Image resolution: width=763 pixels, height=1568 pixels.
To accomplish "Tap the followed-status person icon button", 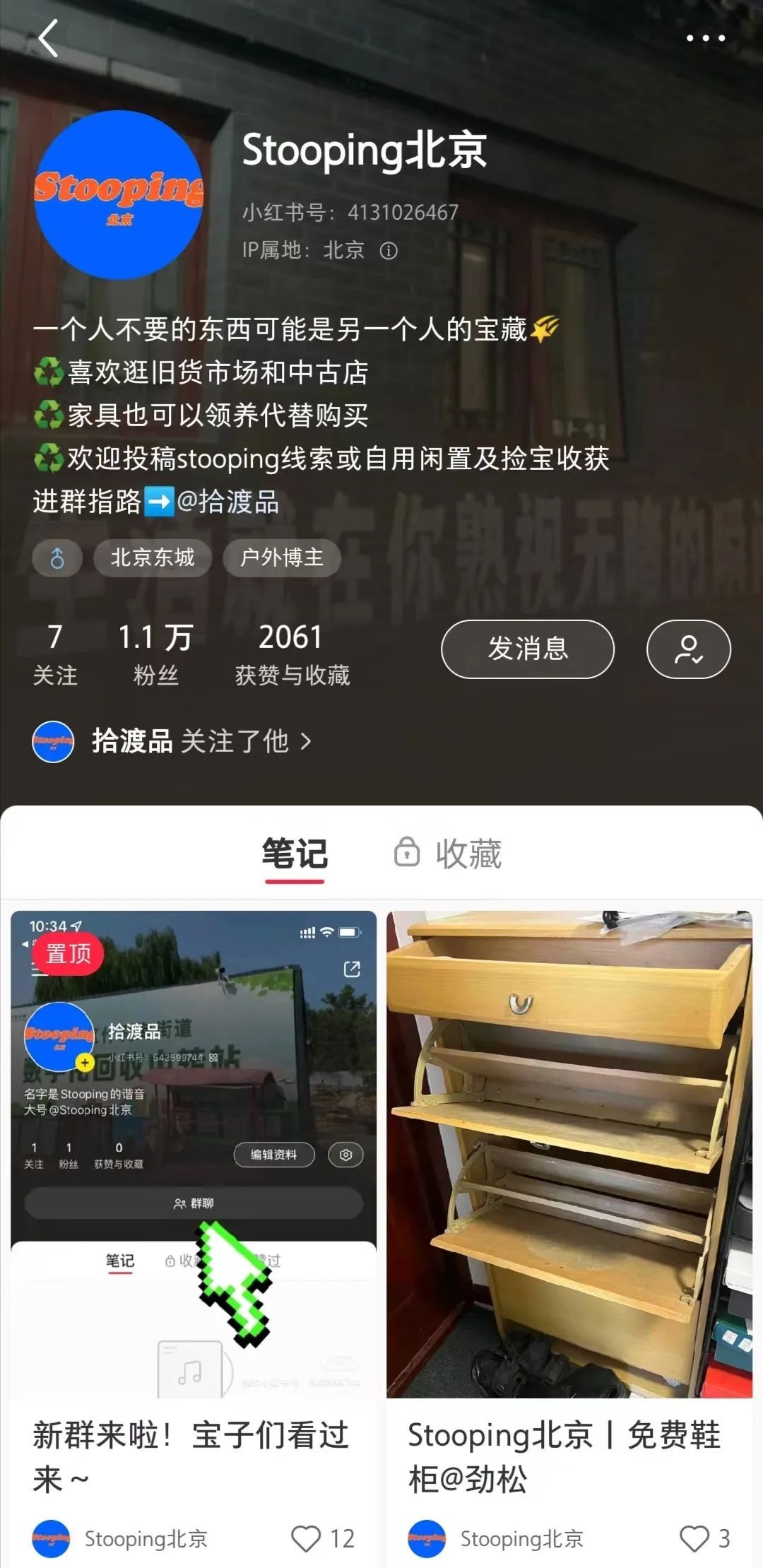I will pyautogui.click(x=688, y=649).
